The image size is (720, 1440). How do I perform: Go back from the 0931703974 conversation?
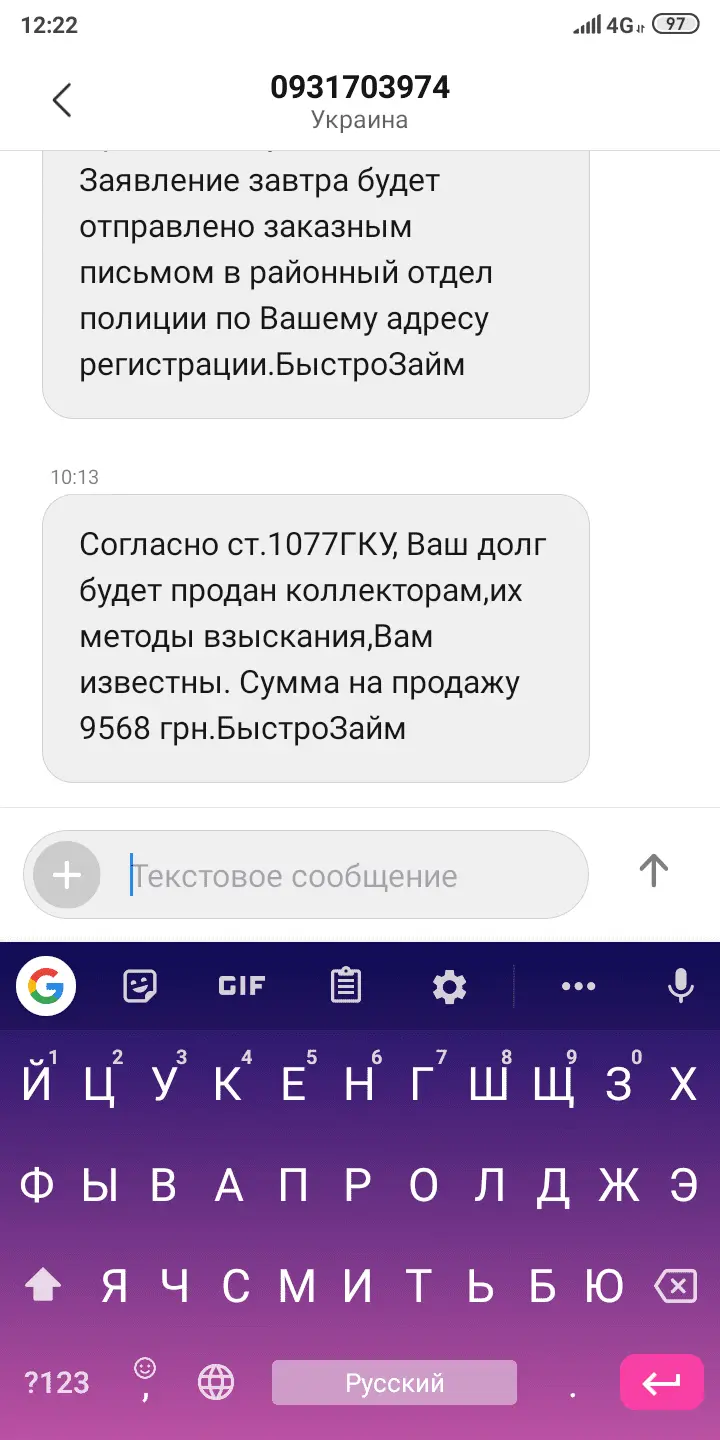pos(62,100)
